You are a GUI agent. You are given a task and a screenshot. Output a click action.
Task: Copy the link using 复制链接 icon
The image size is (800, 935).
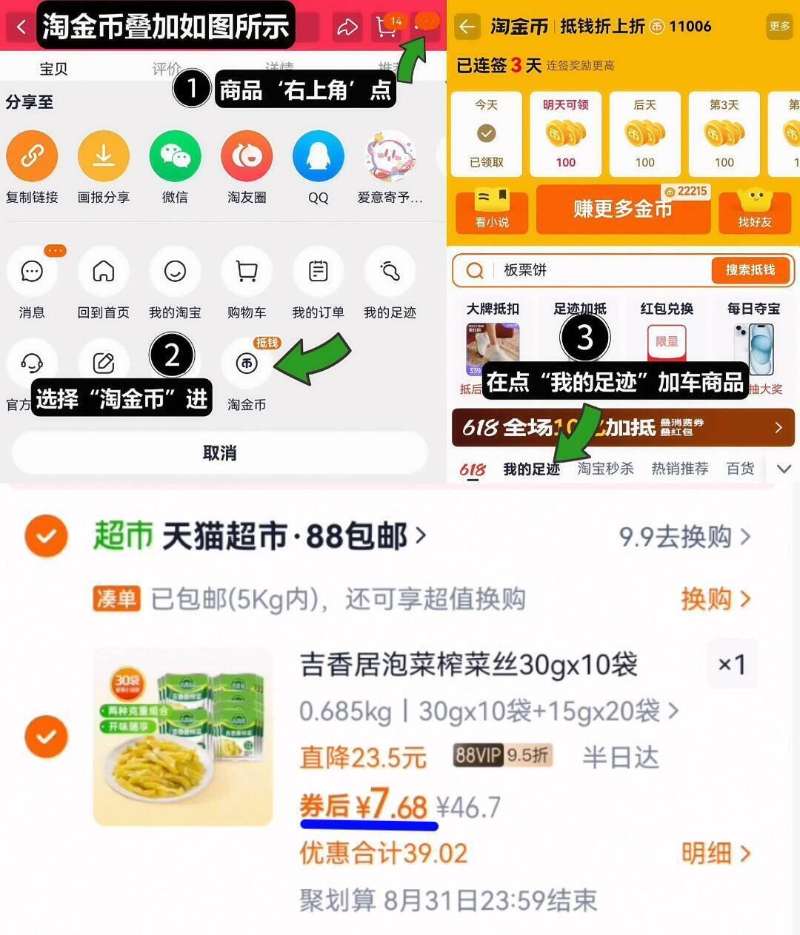pyautogui.click(x=33, y=157)
